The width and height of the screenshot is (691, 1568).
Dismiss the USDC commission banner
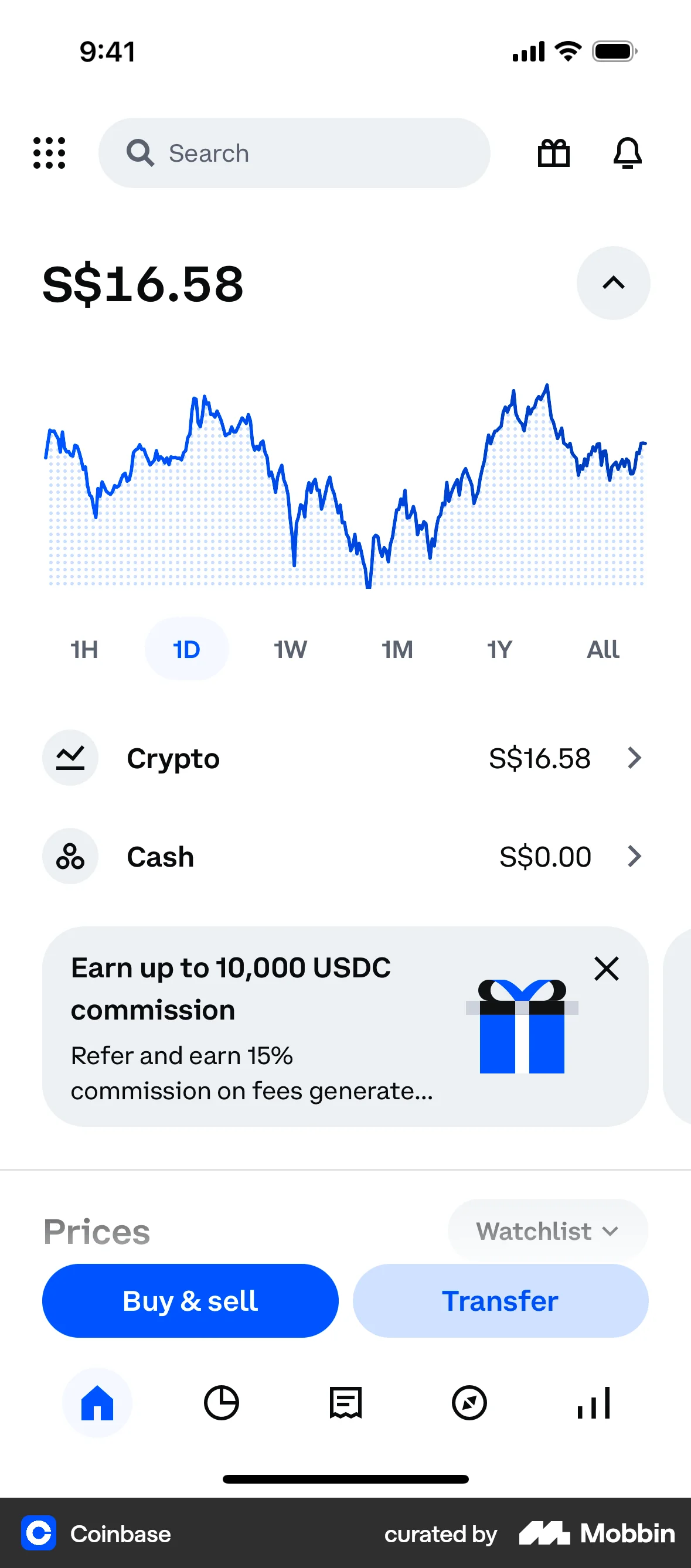pyautogui.click(x=607, y=969)
